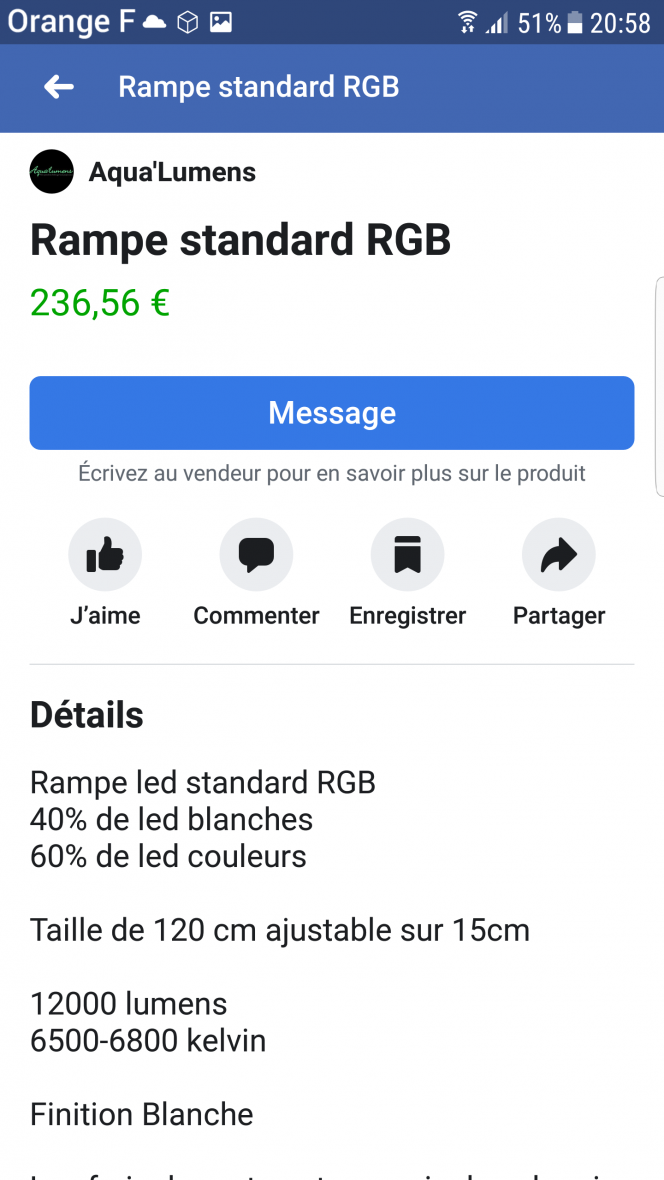Message the seller about this product
This screenshot has height=1180, width=664.
[332, 413]
